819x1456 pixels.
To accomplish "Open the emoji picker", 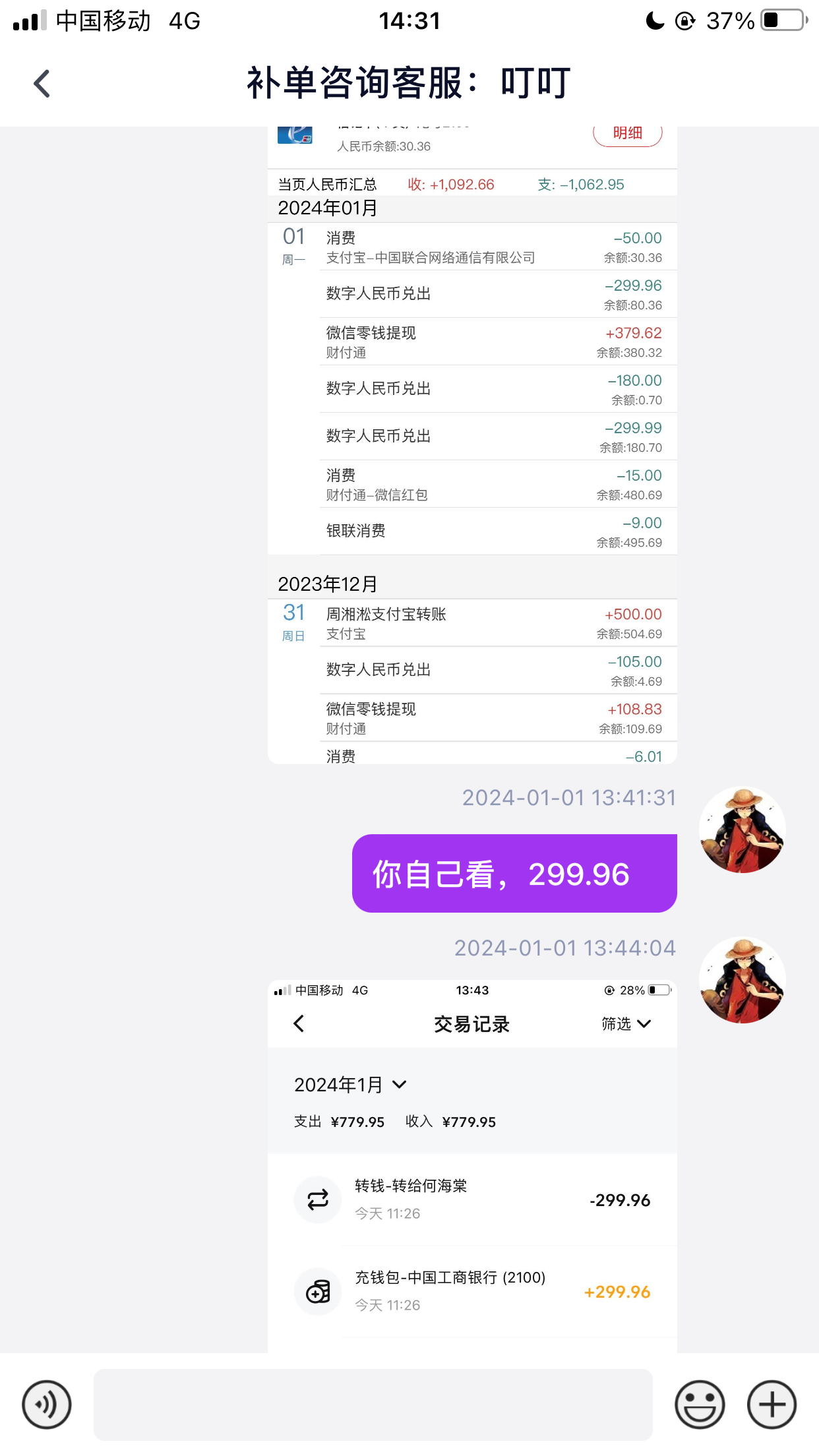I will tap(701, 1405).
